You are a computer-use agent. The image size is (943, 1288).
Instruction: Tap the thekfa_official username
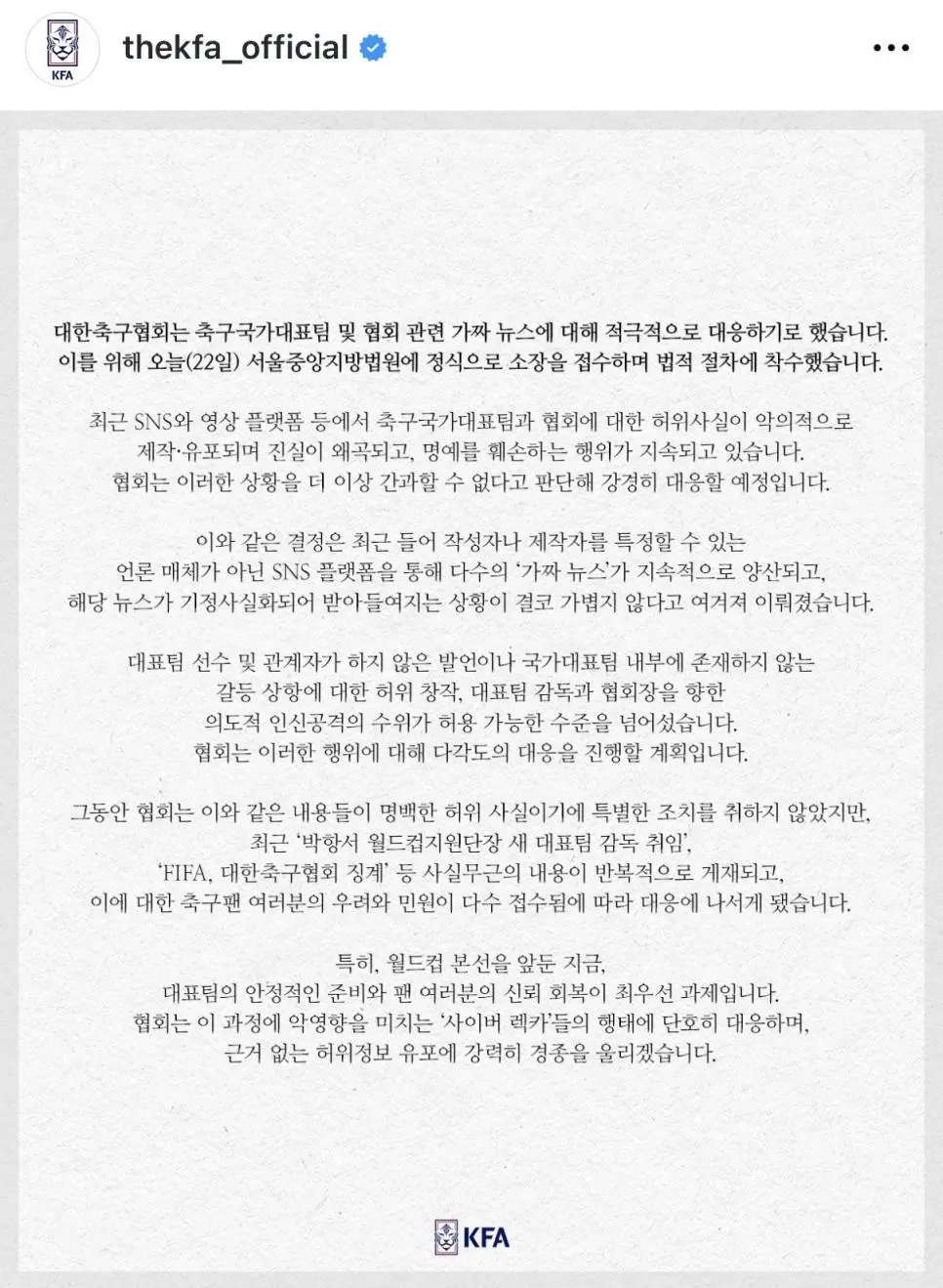coord(234,48)
